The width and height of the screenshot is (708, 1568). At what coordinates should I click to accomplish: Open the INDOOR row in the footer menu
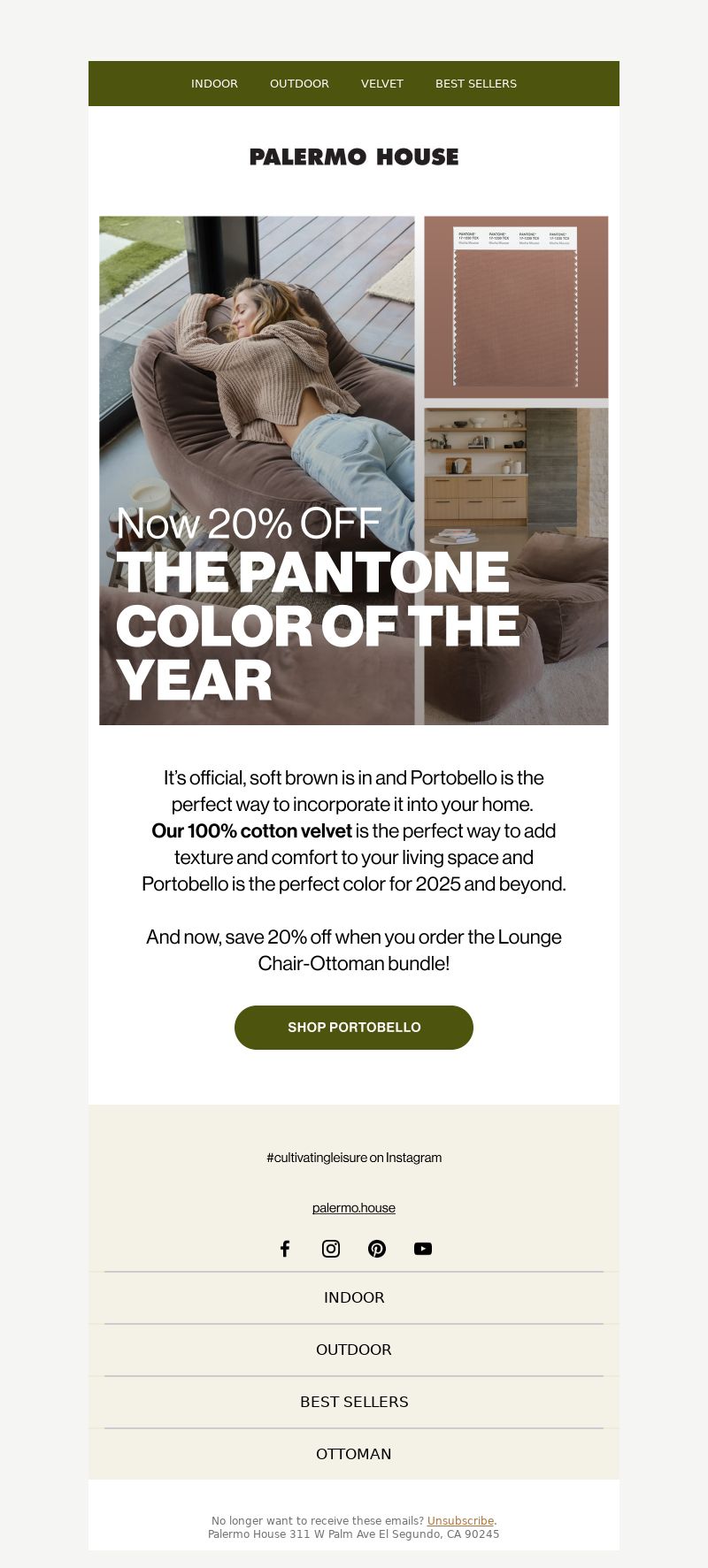click(x=354, y=1297)
